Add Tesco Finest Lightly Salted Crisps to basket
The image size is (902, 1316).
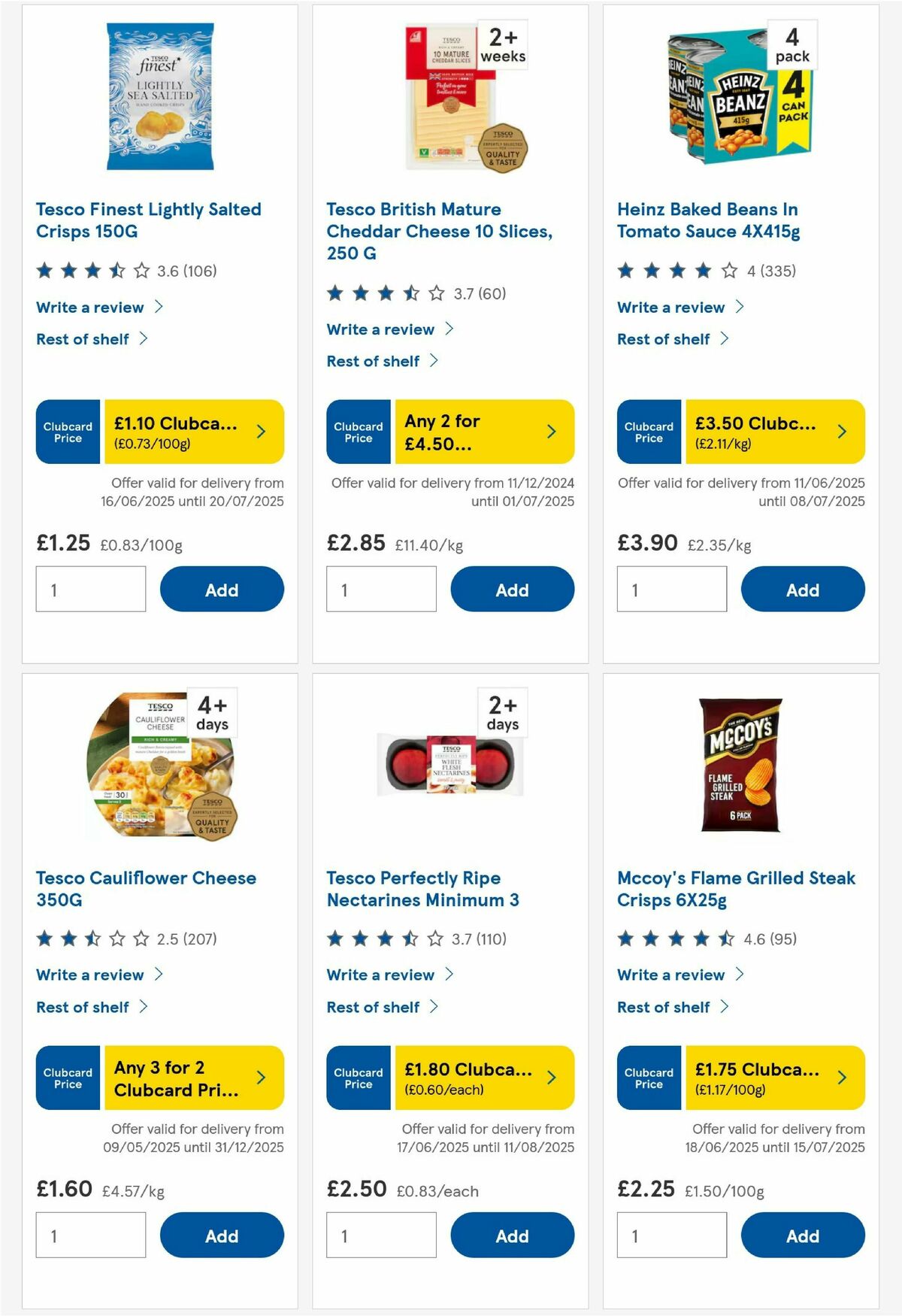220,590
